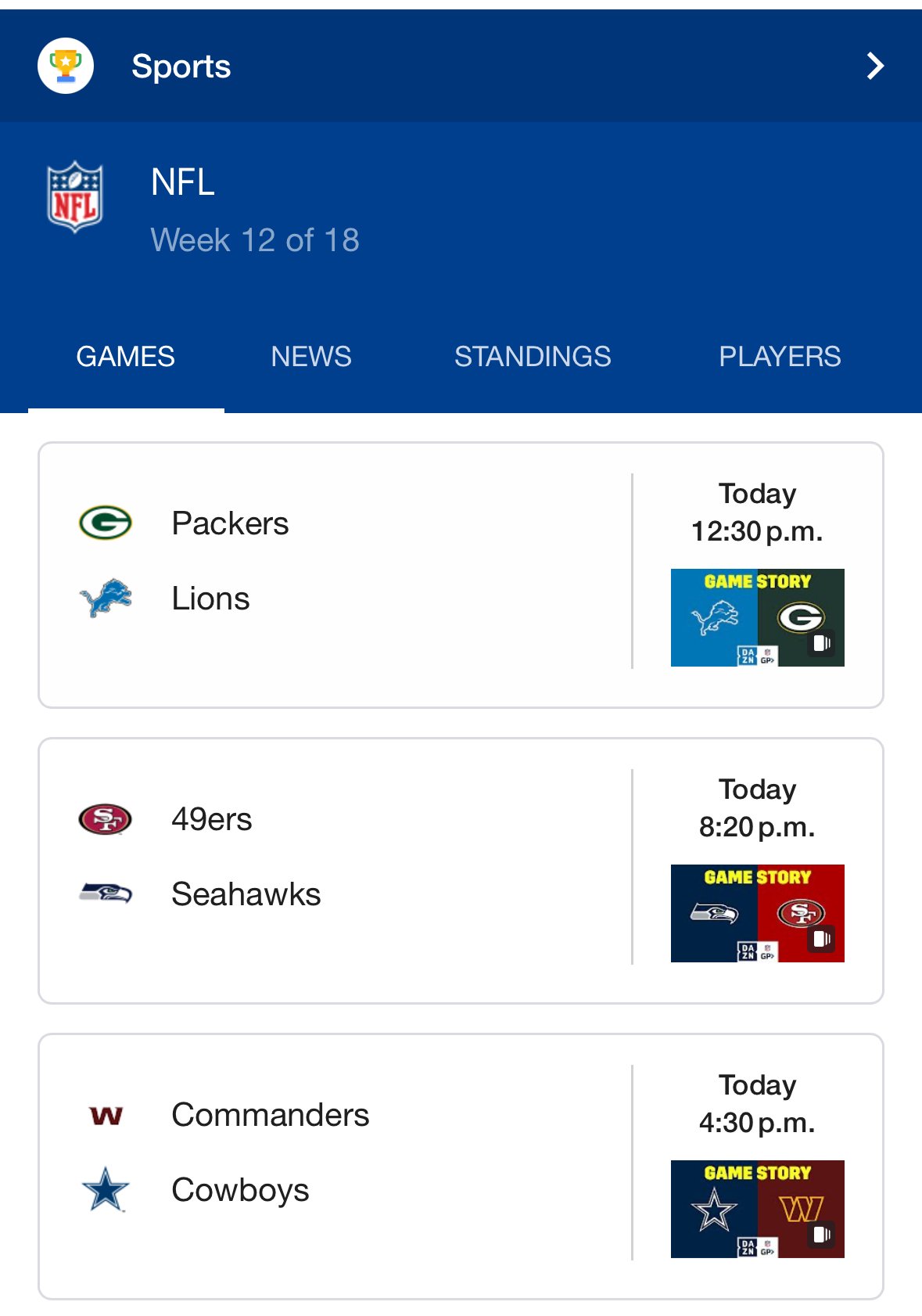Watch the Cowboys–Commanders Game Story video
Screen dimensions: 922x1316
[x=757, y=1209]
